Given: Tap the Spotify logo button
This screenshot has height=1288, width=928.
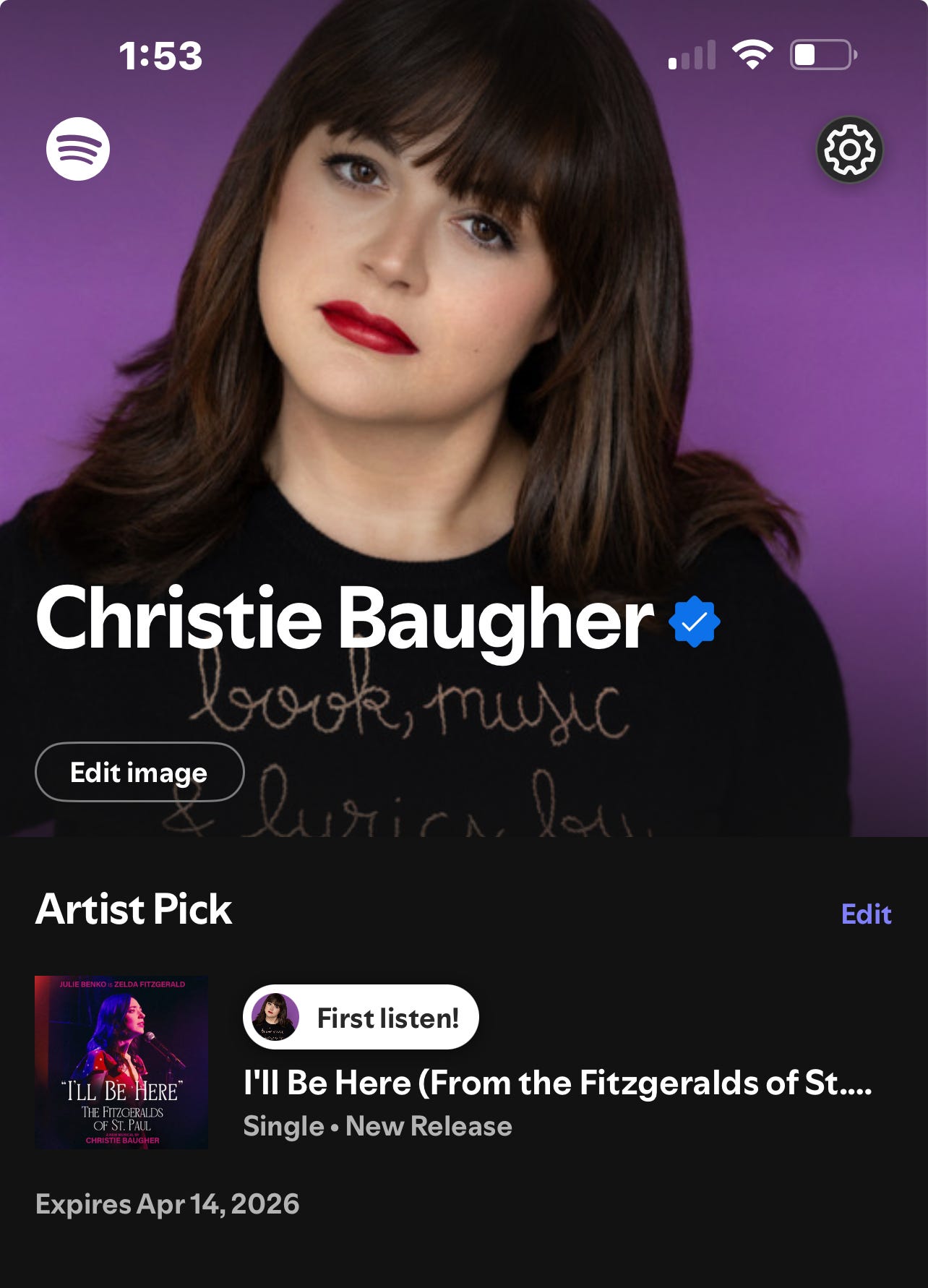Looking at the screenshot, I should pyautogui.click(x=78, y=149).
